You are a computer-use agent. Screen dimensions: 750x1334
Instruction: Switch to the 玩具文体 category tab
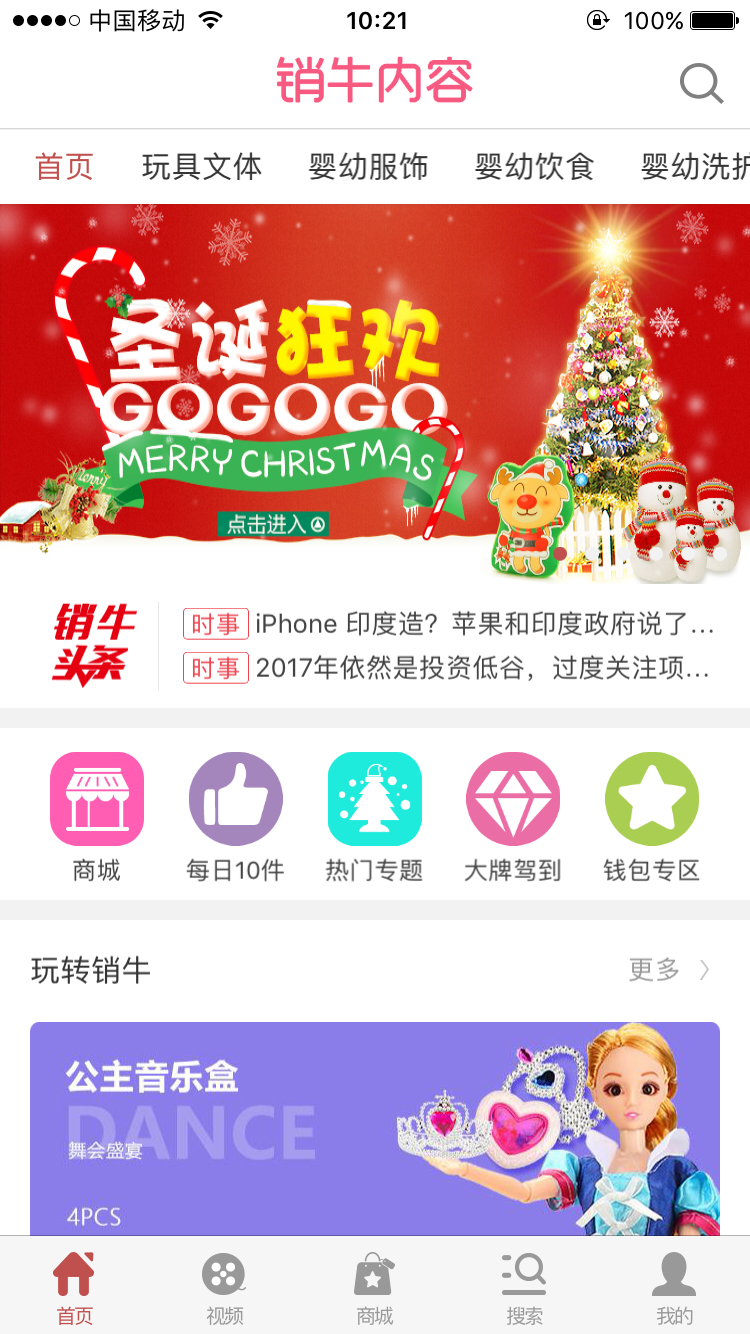(202, 167)
